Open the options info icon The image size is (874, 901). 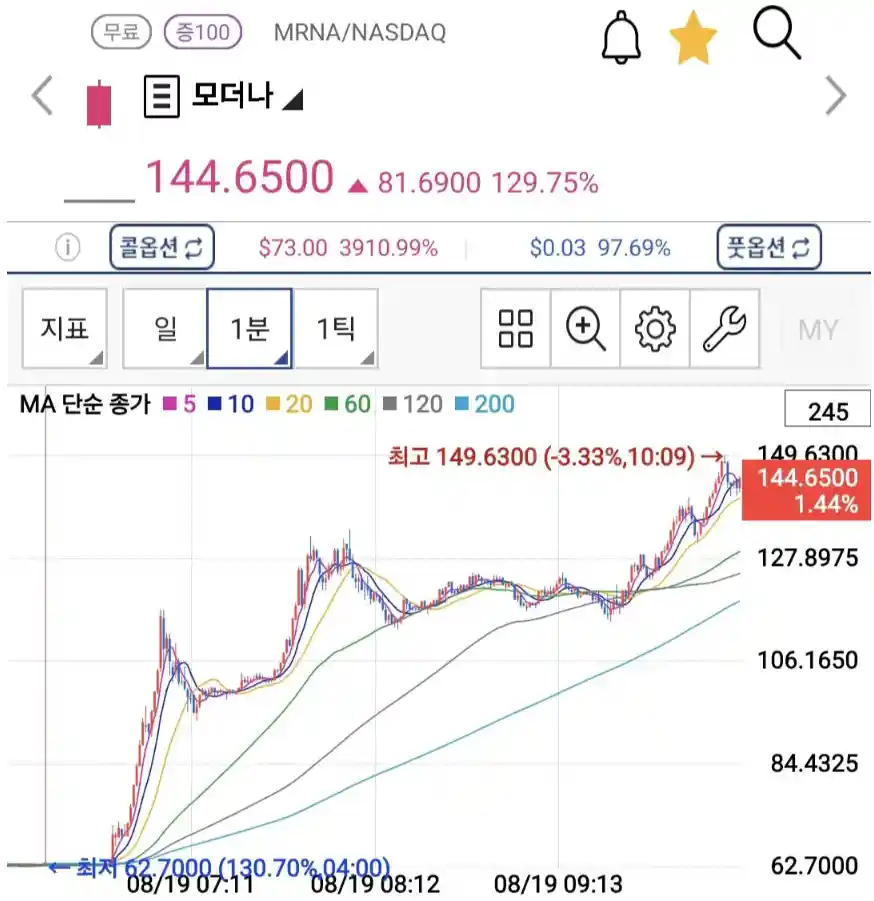[67, 248]
